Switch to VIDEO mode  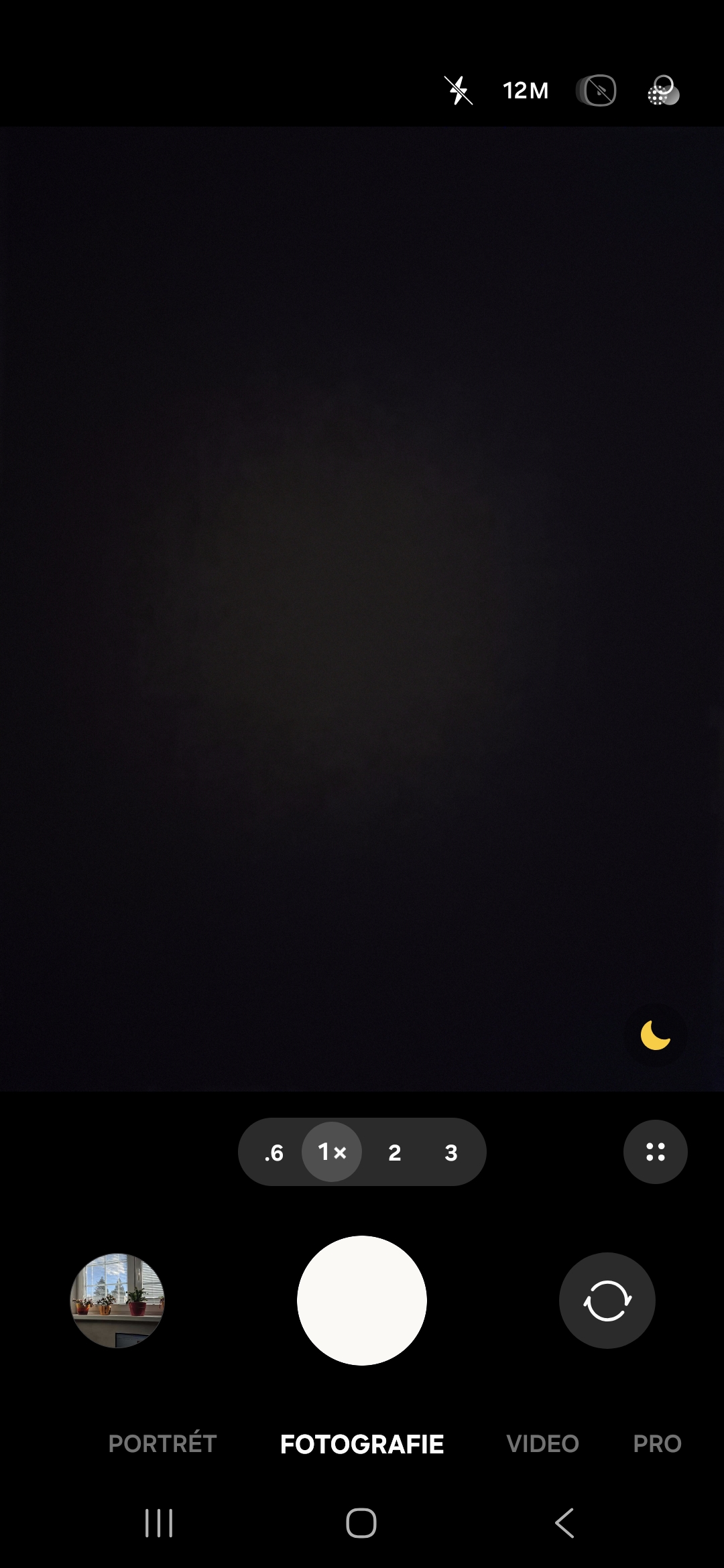click(542, 1443)
